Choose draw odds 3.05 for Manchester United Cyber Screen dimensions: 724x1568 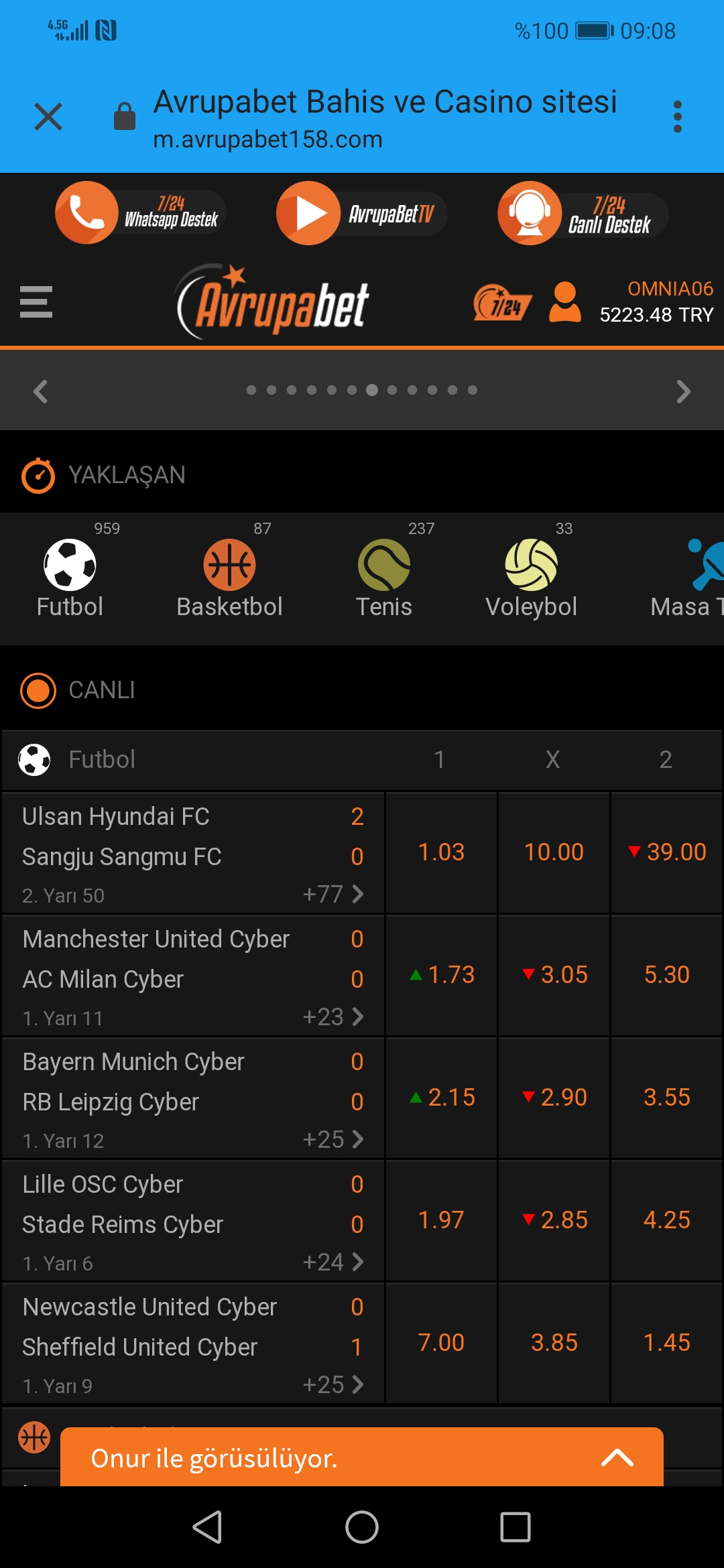click(554, 975)
